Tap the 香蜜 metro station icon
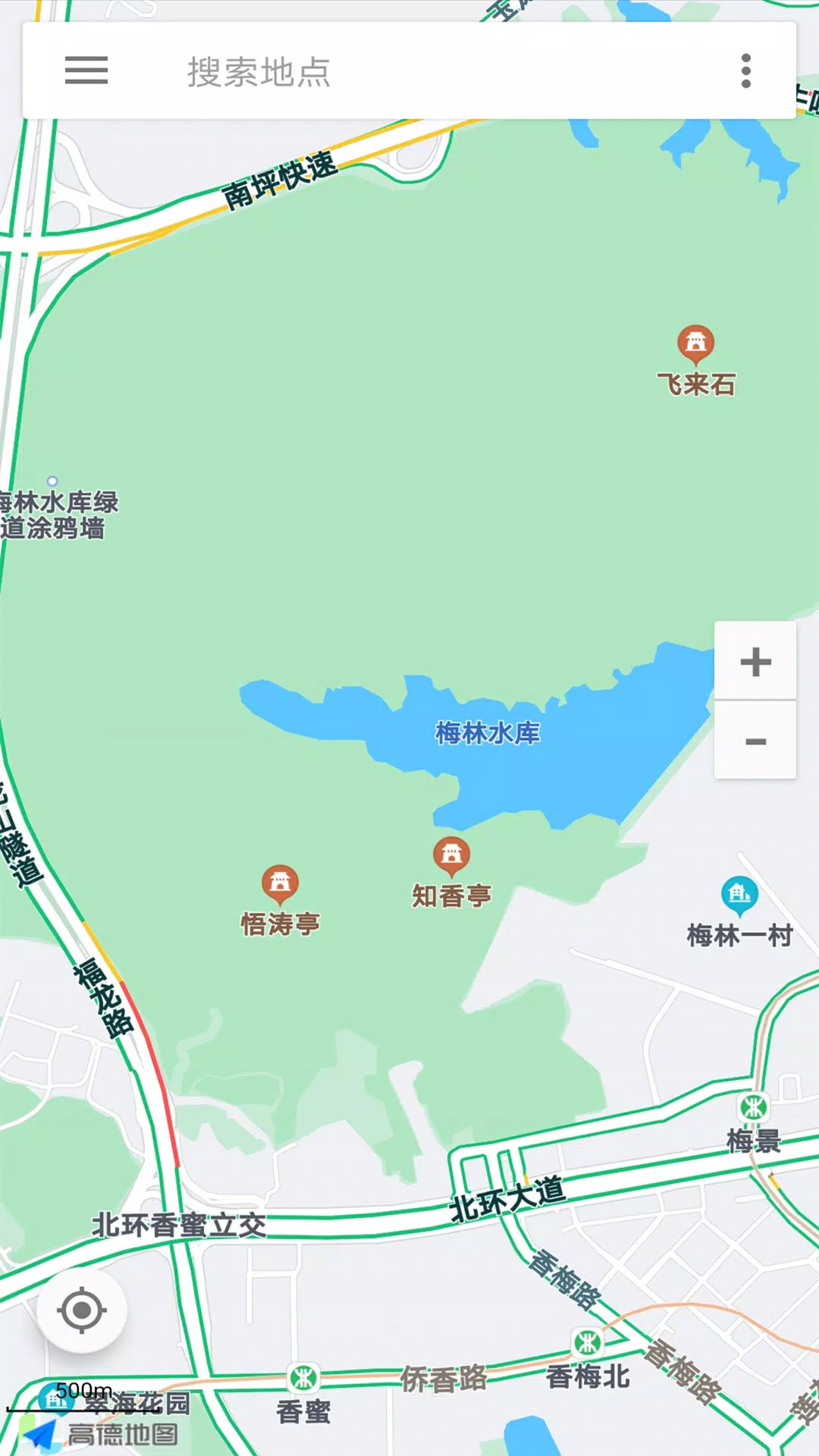The height and width of the screenshot is (1456, 819). click(303, 1378)
